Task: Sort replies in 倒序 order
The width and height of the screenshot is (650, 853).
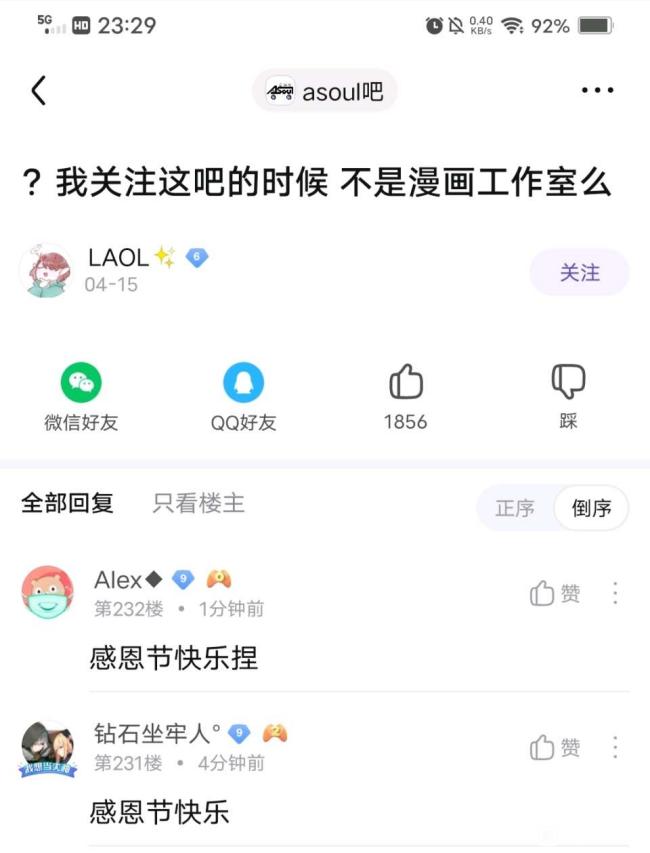Action: [x=591, y=508]
